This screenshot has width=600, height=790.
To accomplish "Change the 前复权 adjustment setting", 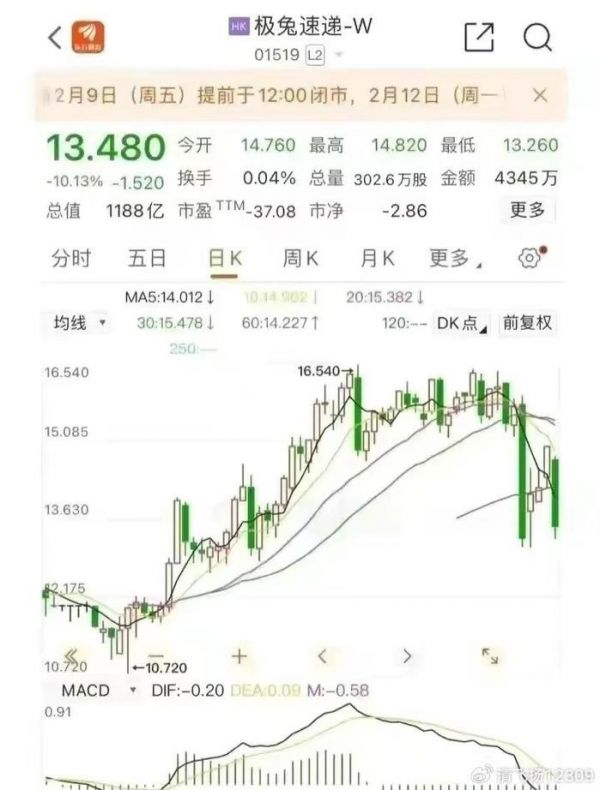I will coord(527,323).
